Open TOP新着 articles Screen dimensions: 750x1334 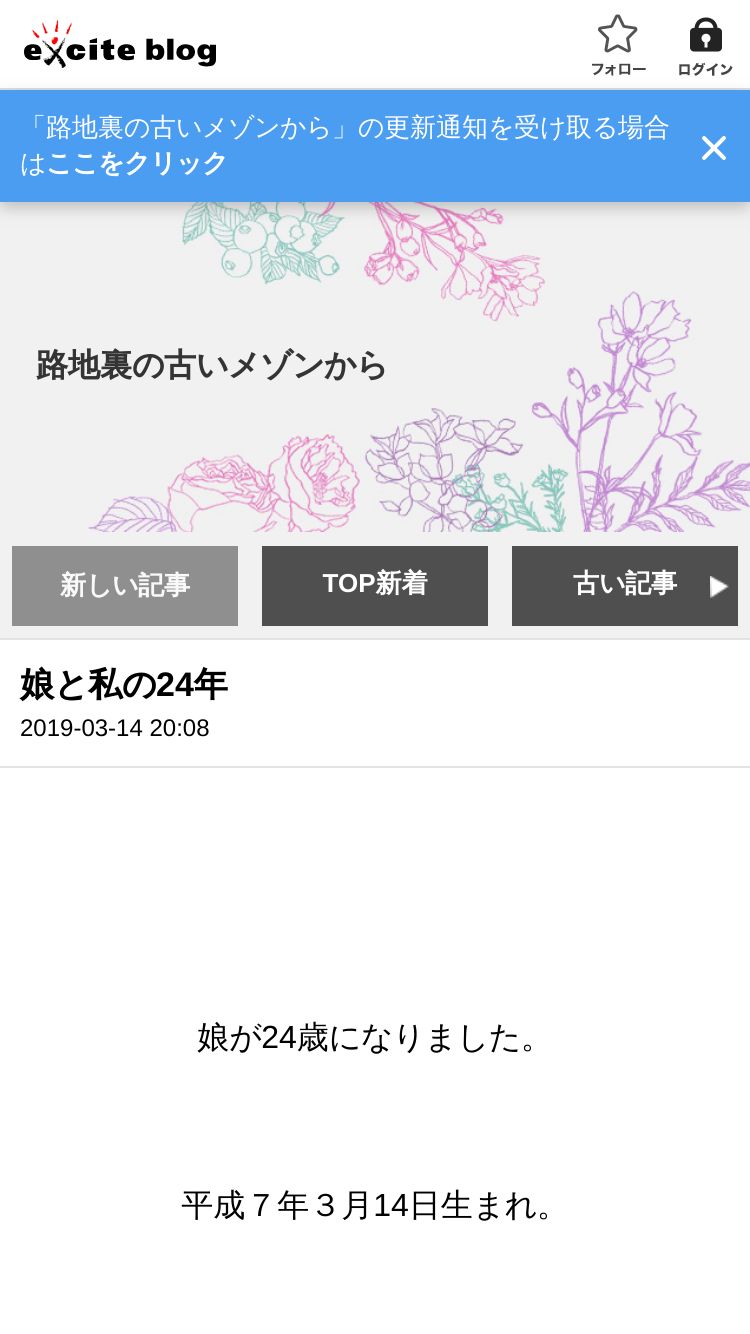(x=375, y=586)
